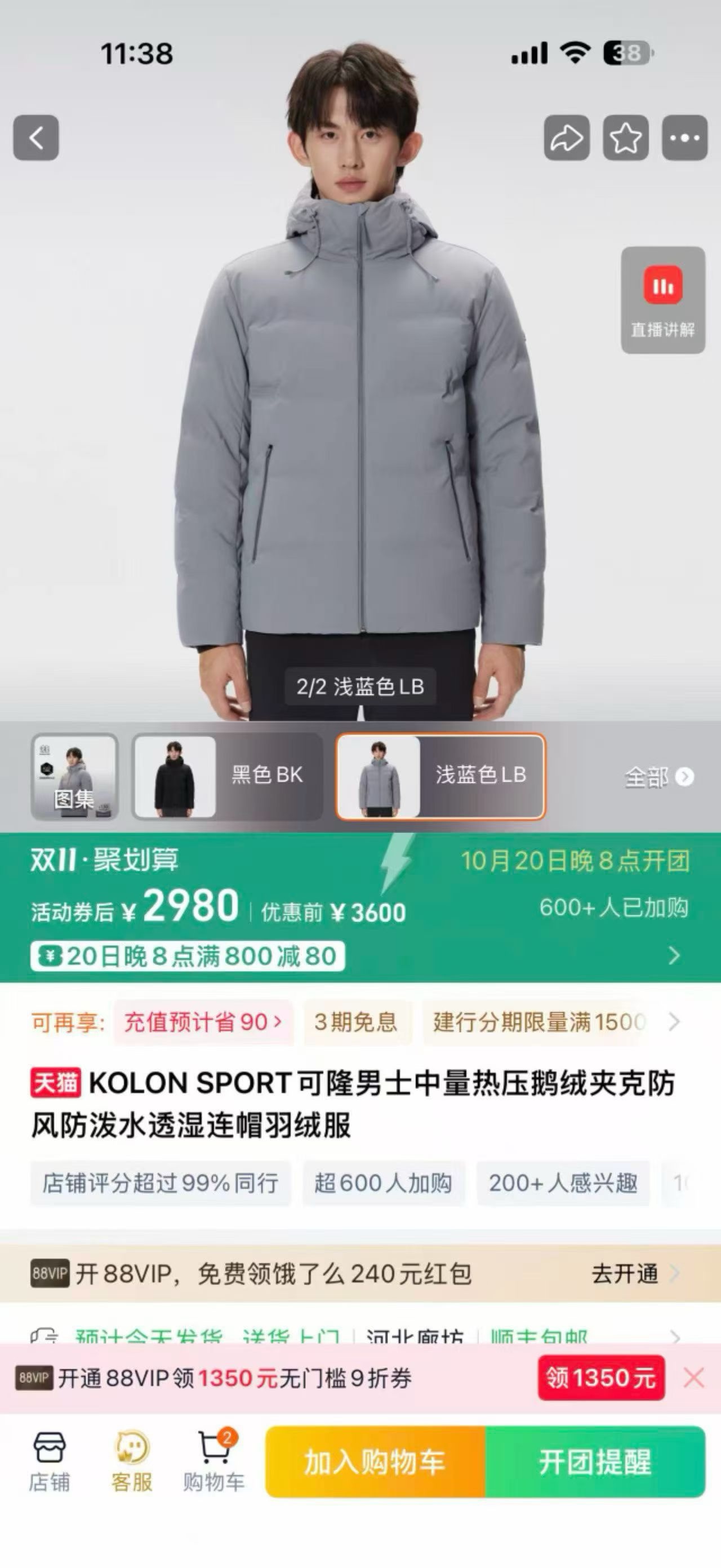The width and height of the screenshot is (721, 1568).
Task: Tap the 3期免息 installment chip
Action: coord(356,1022)
